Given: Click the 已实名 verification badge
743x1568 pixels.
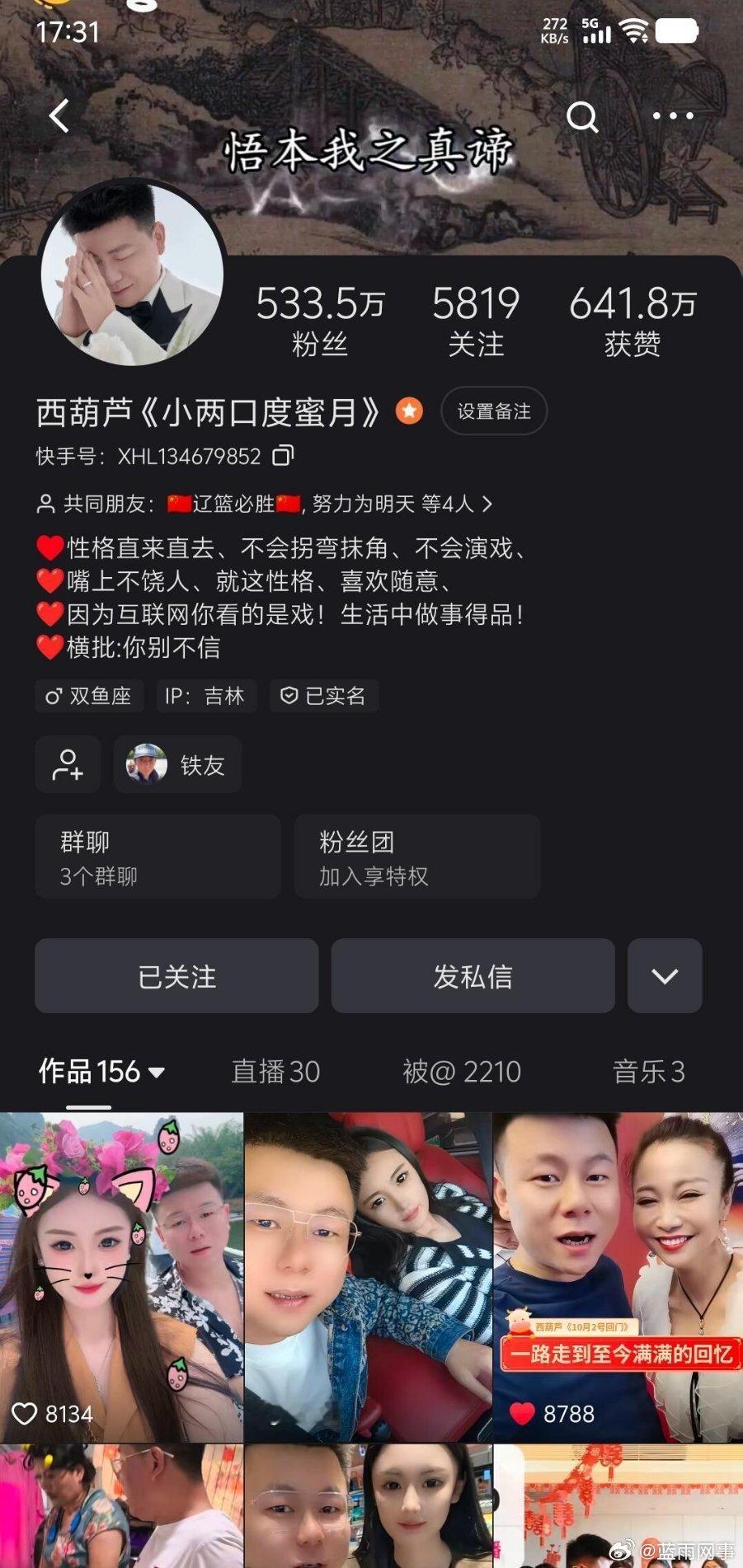Looking at the screenshot, I should (323, 697).
